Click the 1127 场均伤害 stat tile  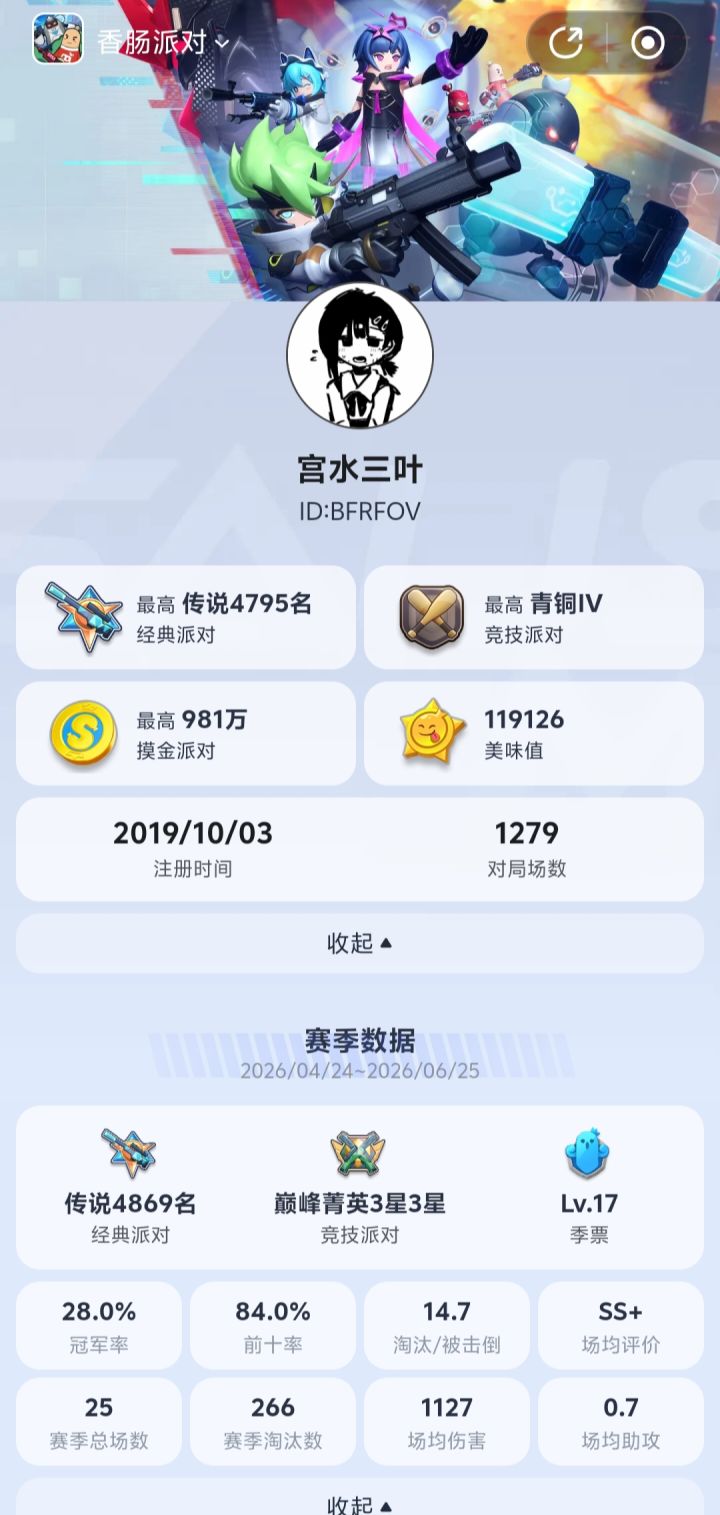pos(447,1420)
